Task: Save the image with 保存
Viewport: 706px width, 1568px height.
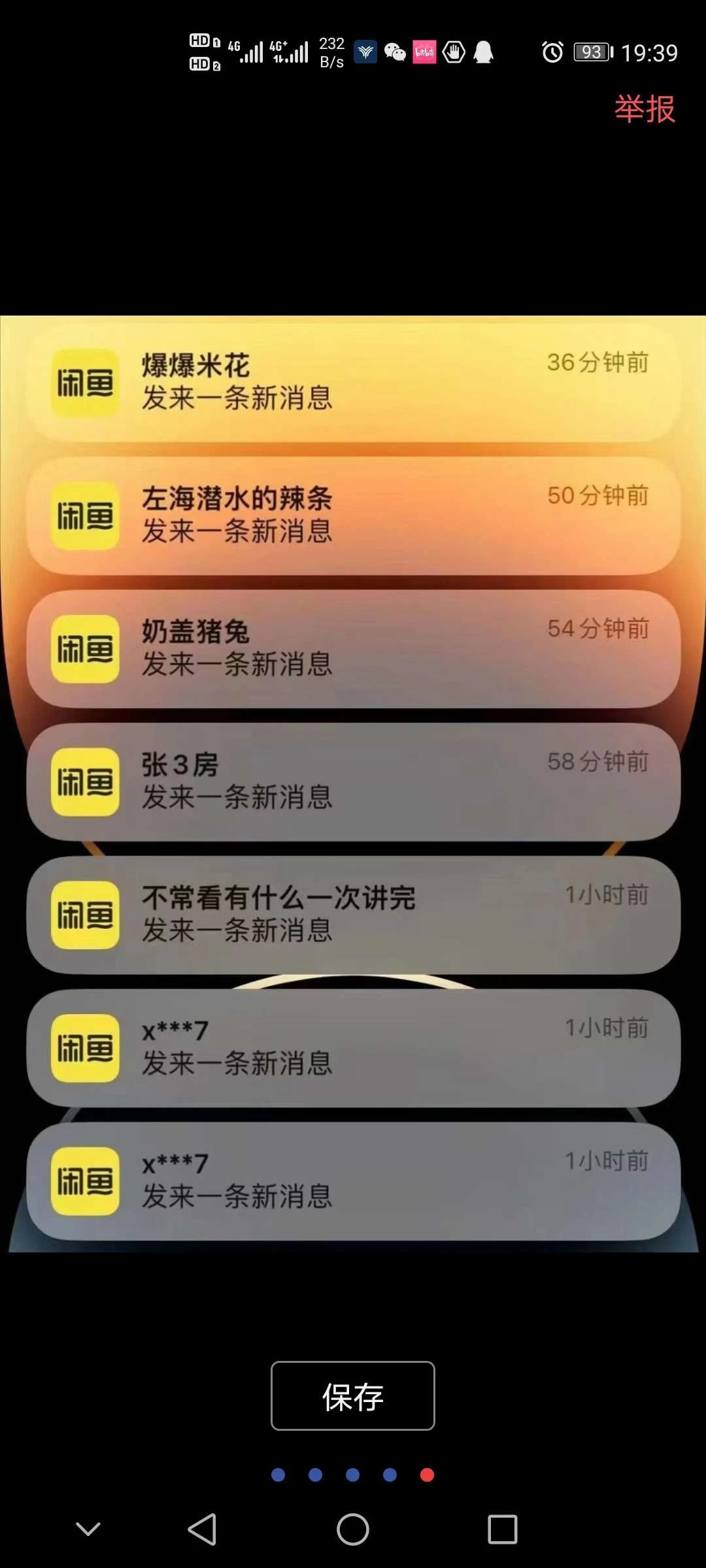Action: point(353,1396)
